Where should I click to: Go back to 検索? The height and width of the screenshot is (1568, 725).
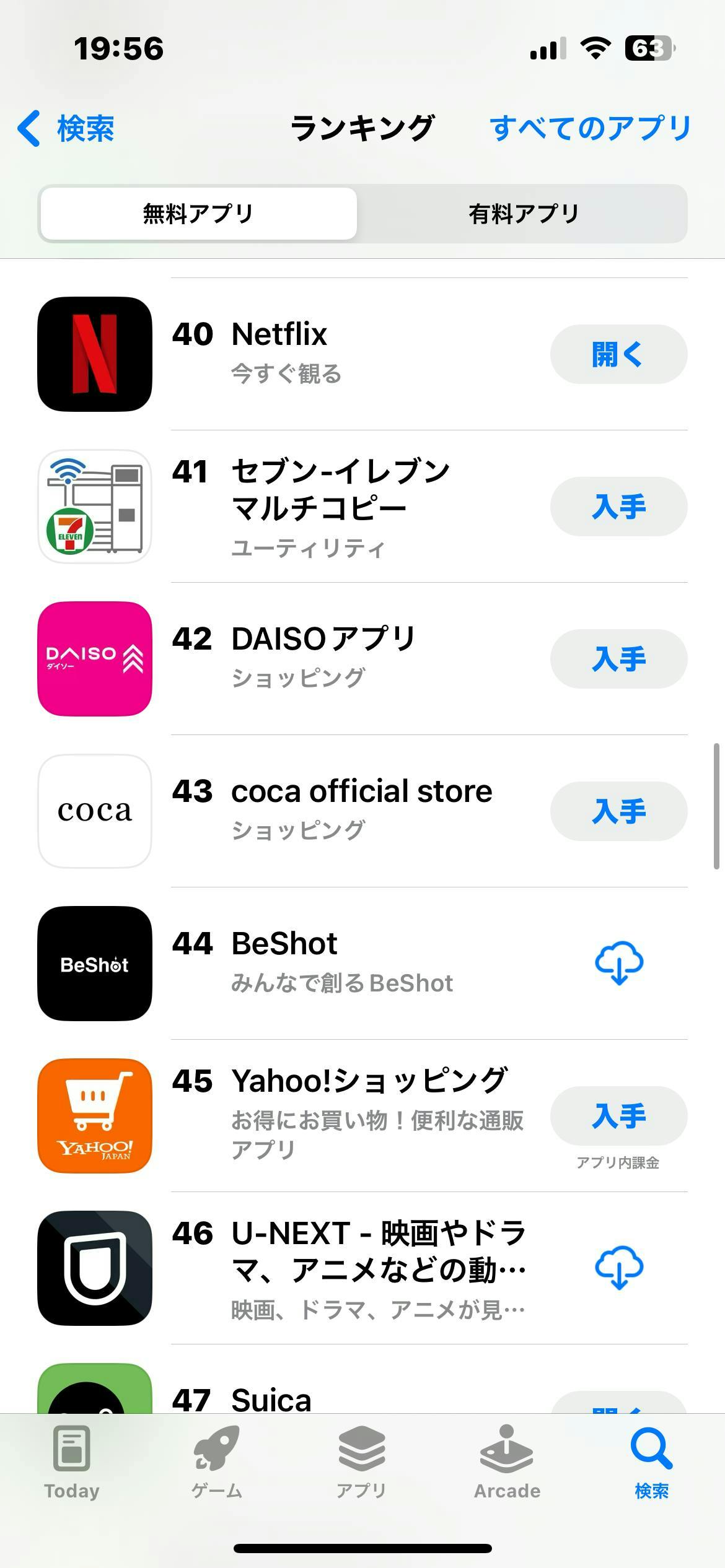coord(66,129)
